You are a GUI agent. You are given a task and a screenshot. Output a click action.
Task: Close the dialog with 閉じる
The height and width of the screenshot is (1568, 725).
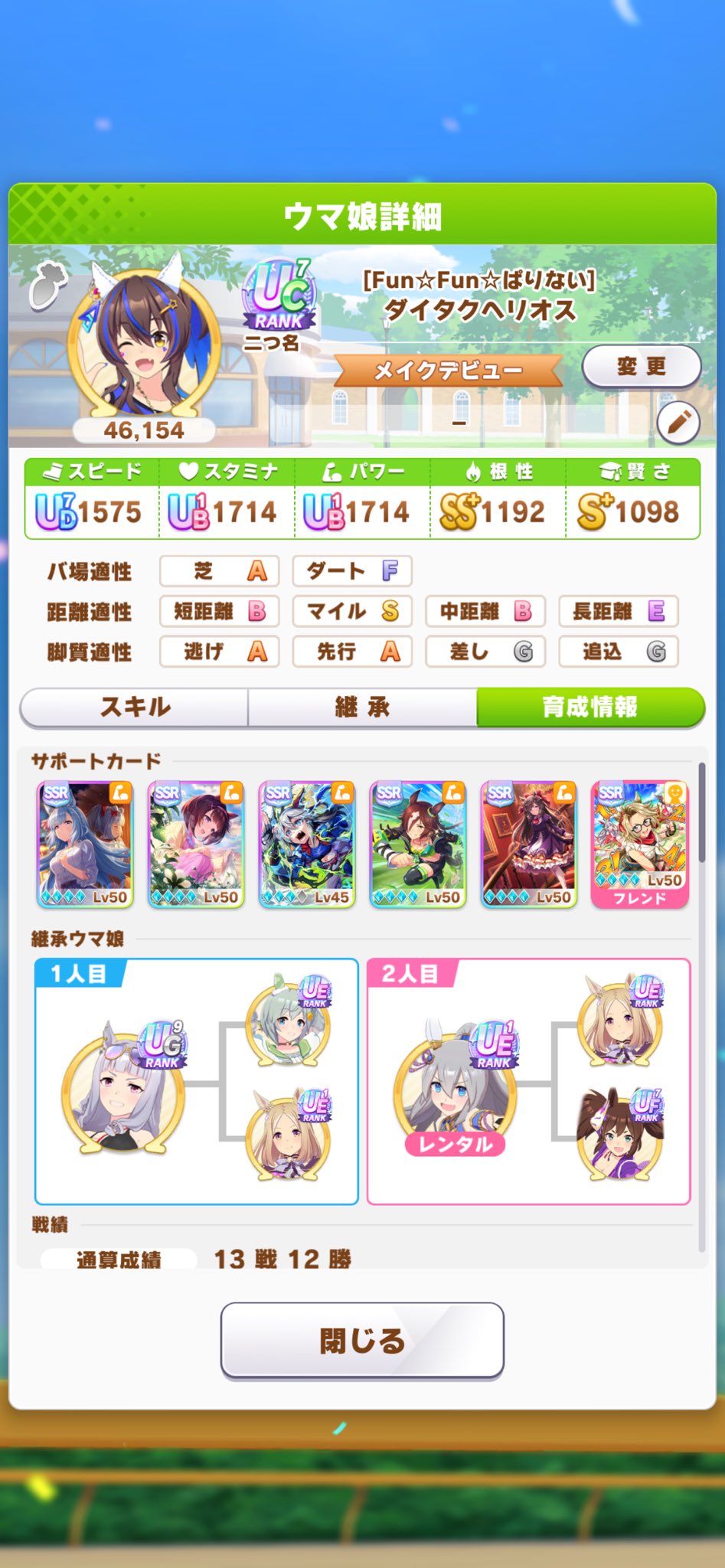pos(362,1340)
